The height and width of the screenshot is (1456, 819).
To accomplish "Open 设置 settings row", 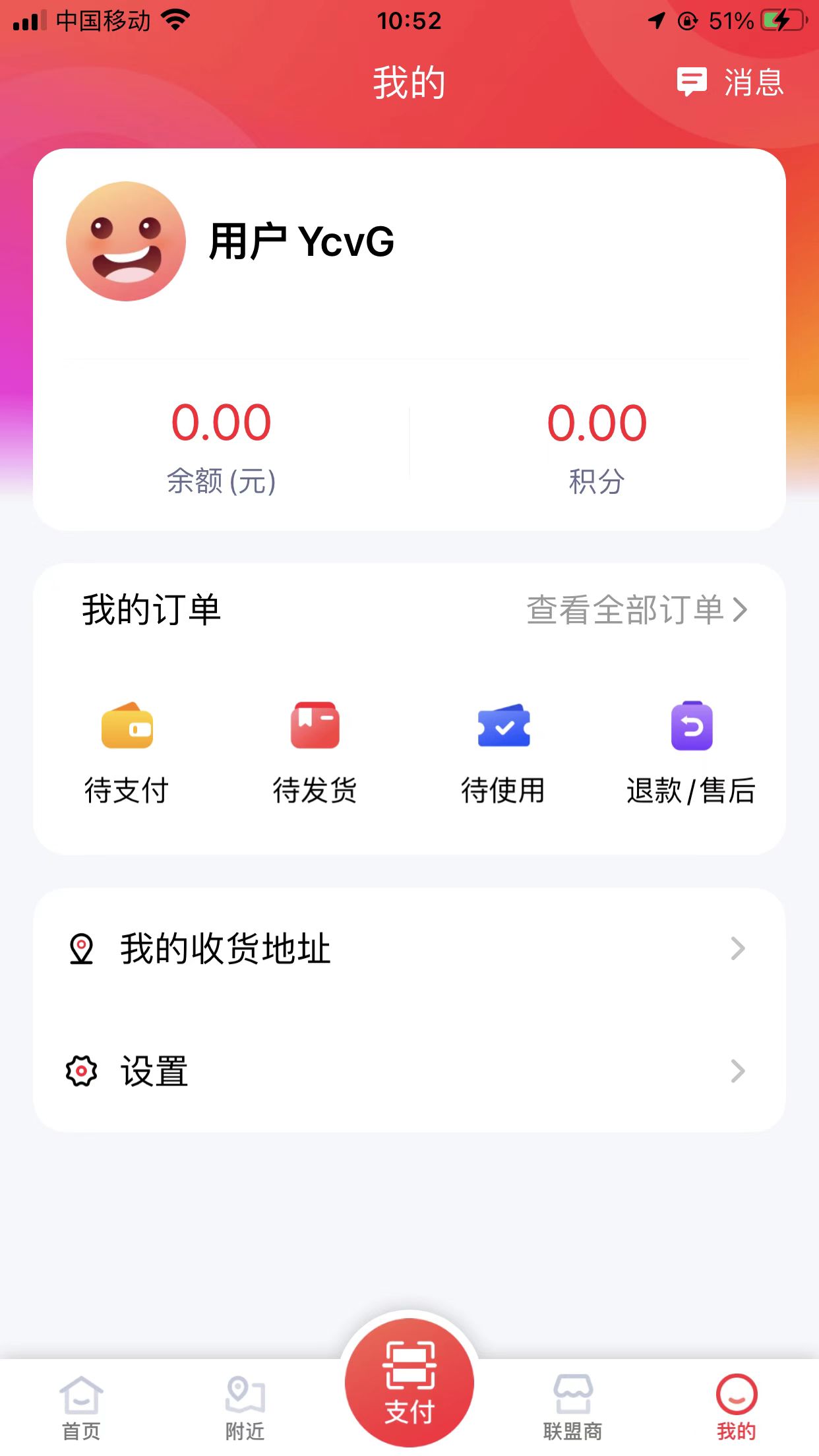I will point(409,1071).
